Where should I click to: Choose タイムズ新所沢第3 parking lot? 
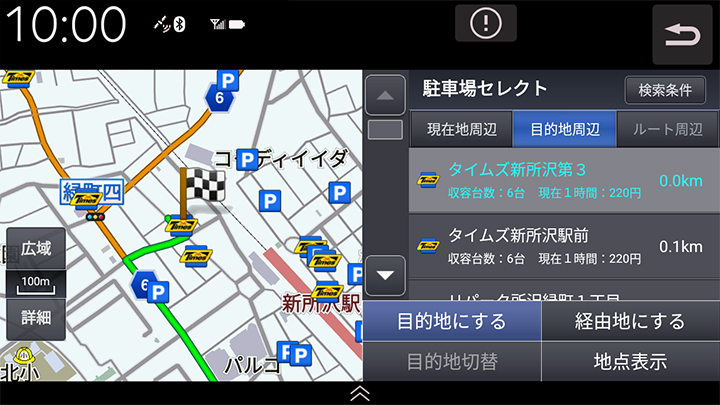563,179
